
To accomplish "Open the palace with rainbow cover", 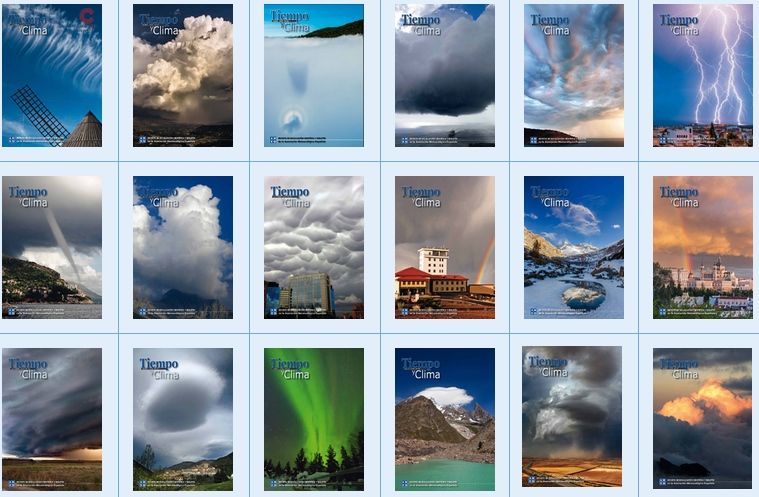I will (x=703, y=248).
